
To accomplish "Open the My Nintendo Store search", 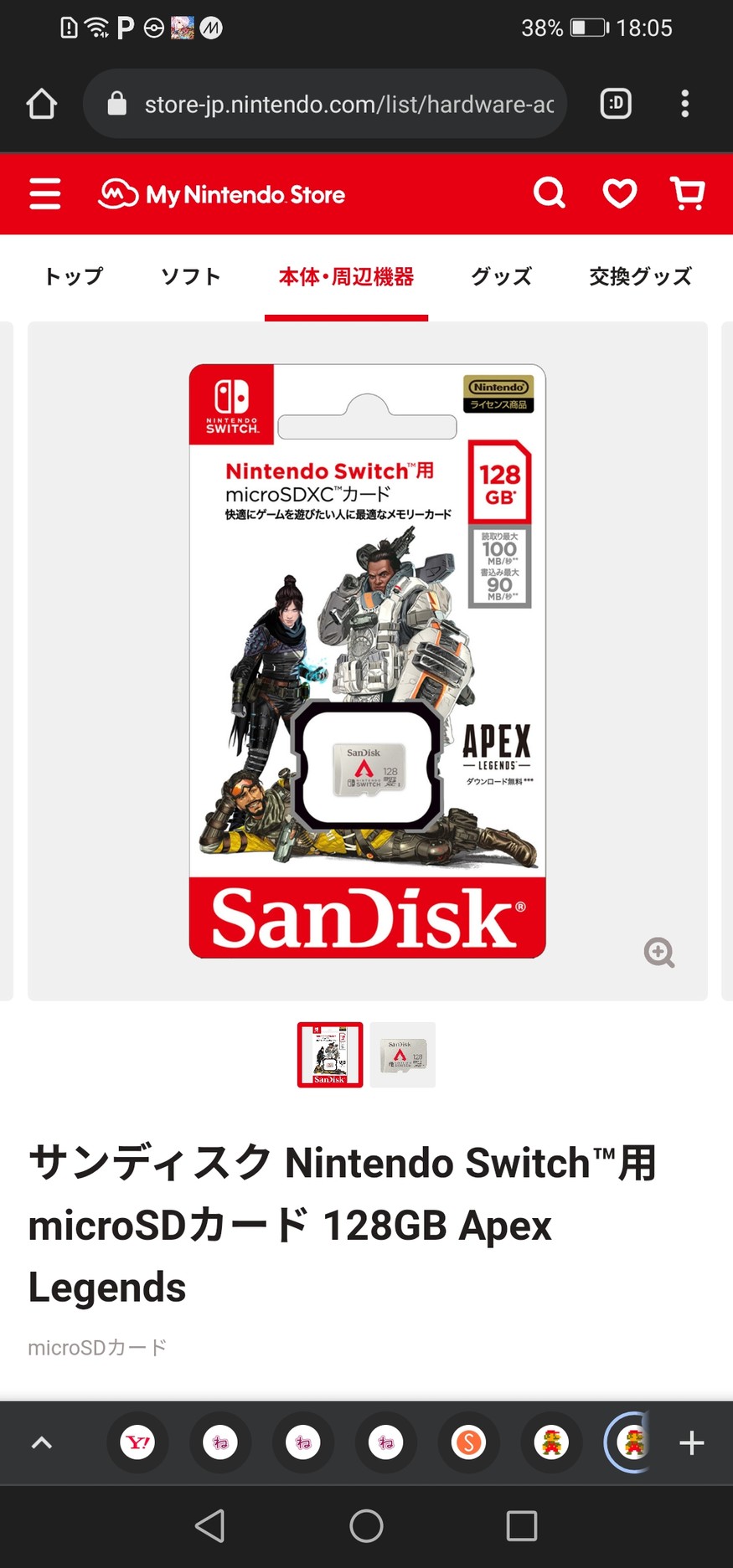I will 550,193.
